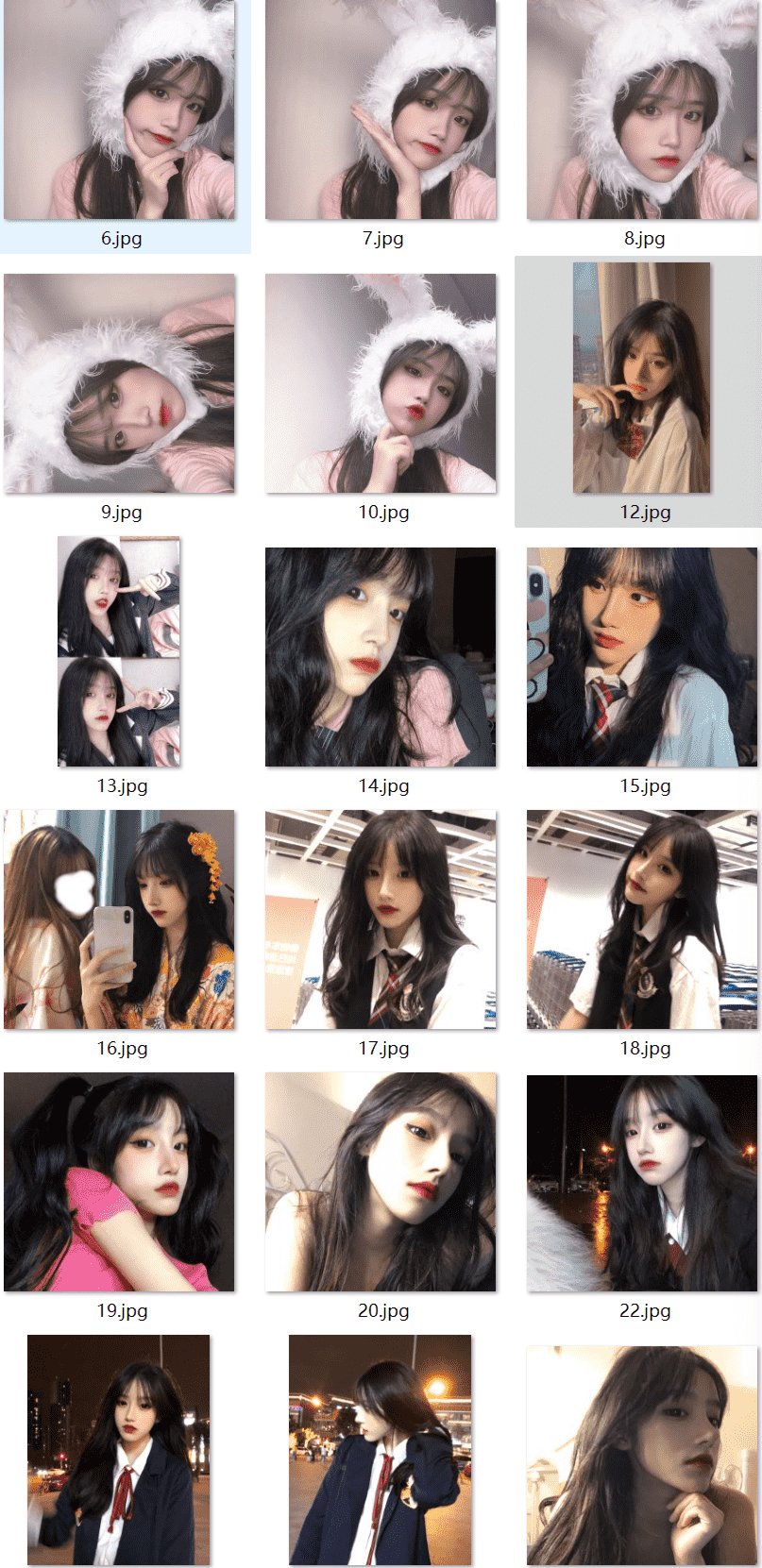Open 8.jpg thumbnail
This screenshot has width=762, height=1568.
[x=642, y=110]
